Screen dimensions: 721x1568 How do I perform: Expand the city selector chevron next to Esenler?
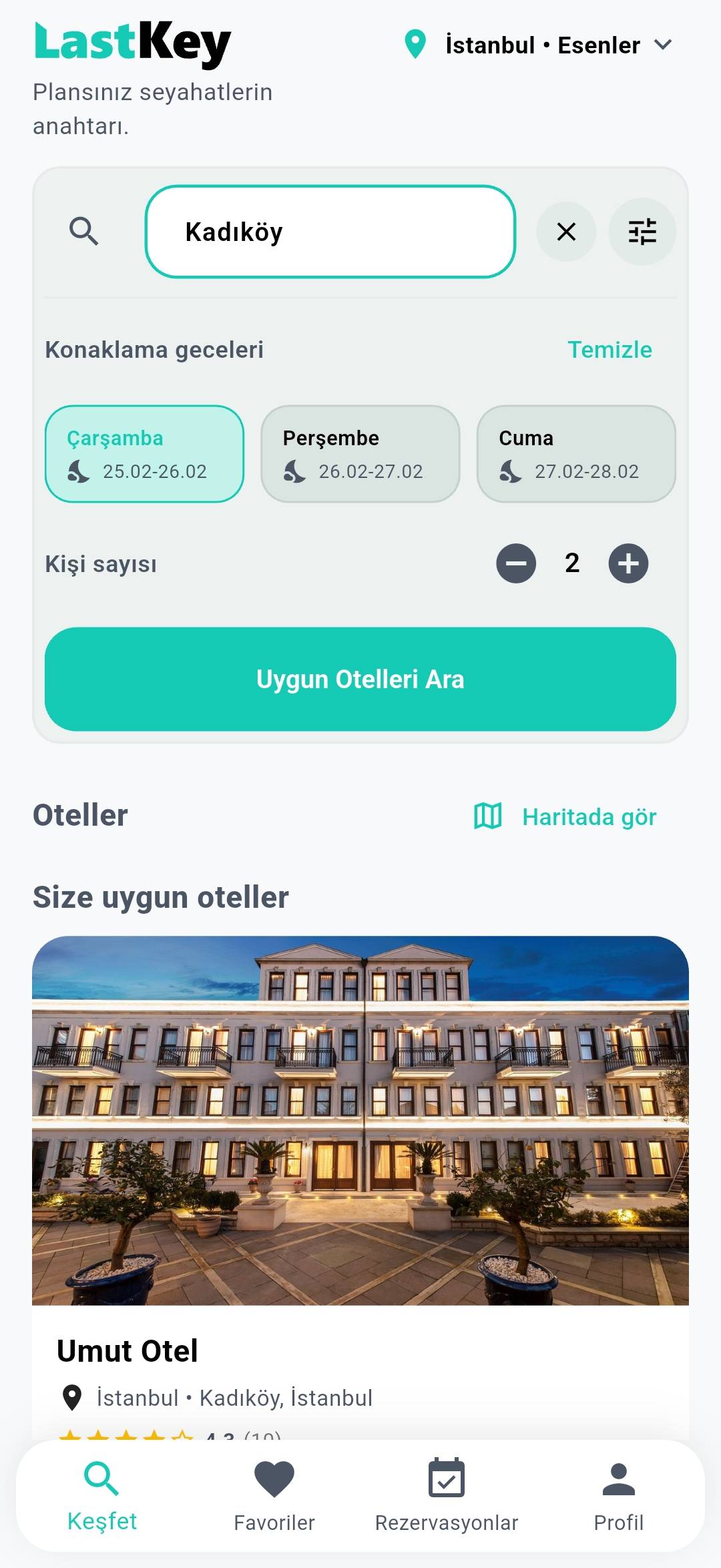pos(664,45)
